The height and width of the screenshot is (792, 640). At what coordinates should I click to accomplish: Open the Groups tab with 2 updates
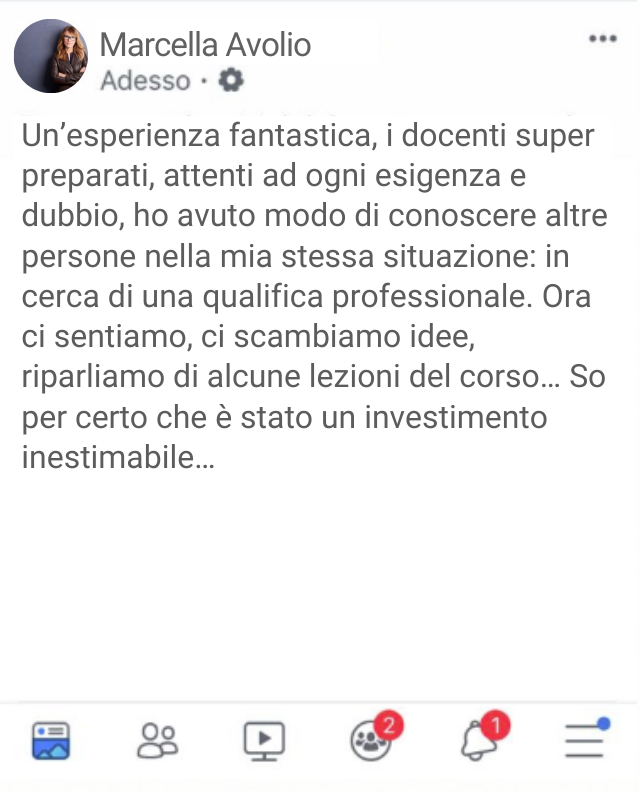pos(371,740)
